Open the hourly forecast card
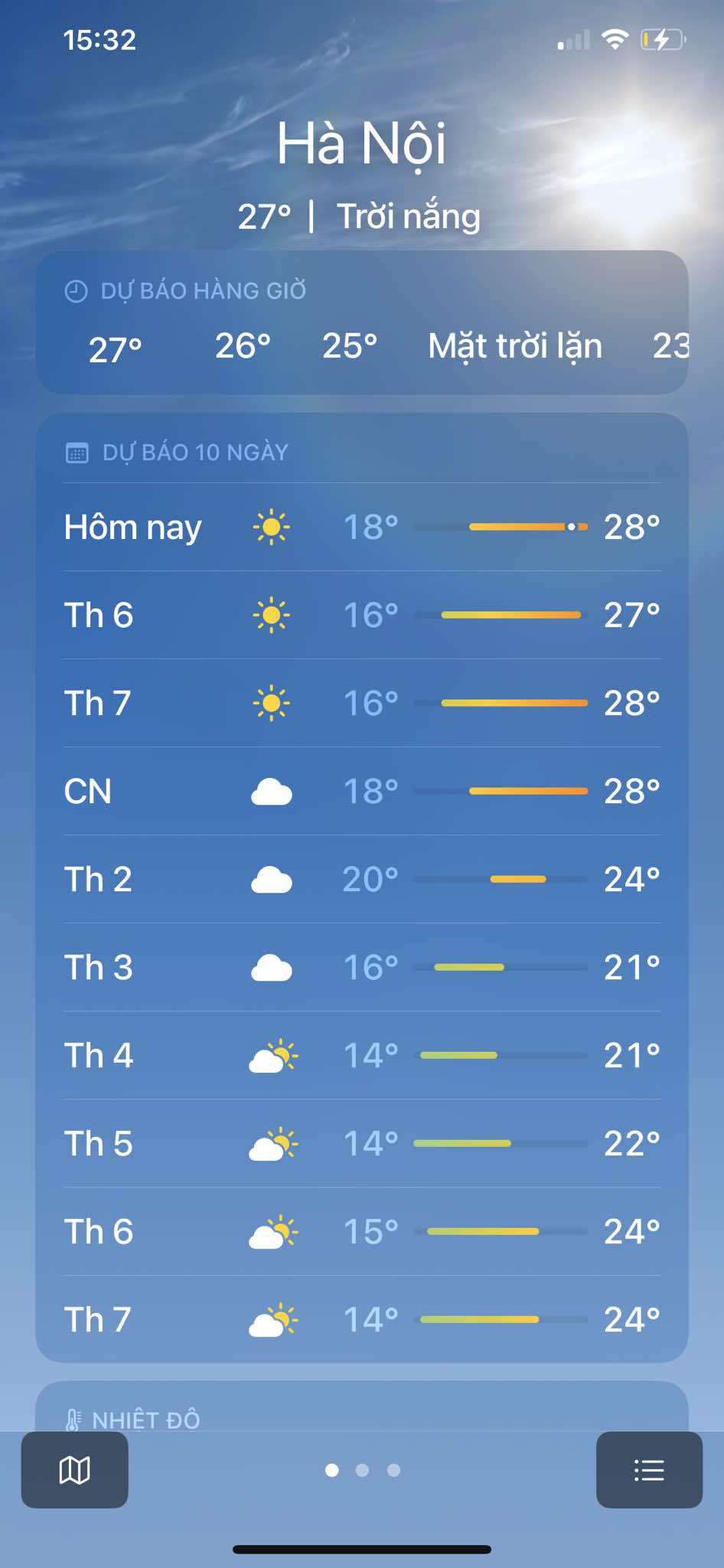This screenshot has width=724, height=1568. [x=361, y=323]
